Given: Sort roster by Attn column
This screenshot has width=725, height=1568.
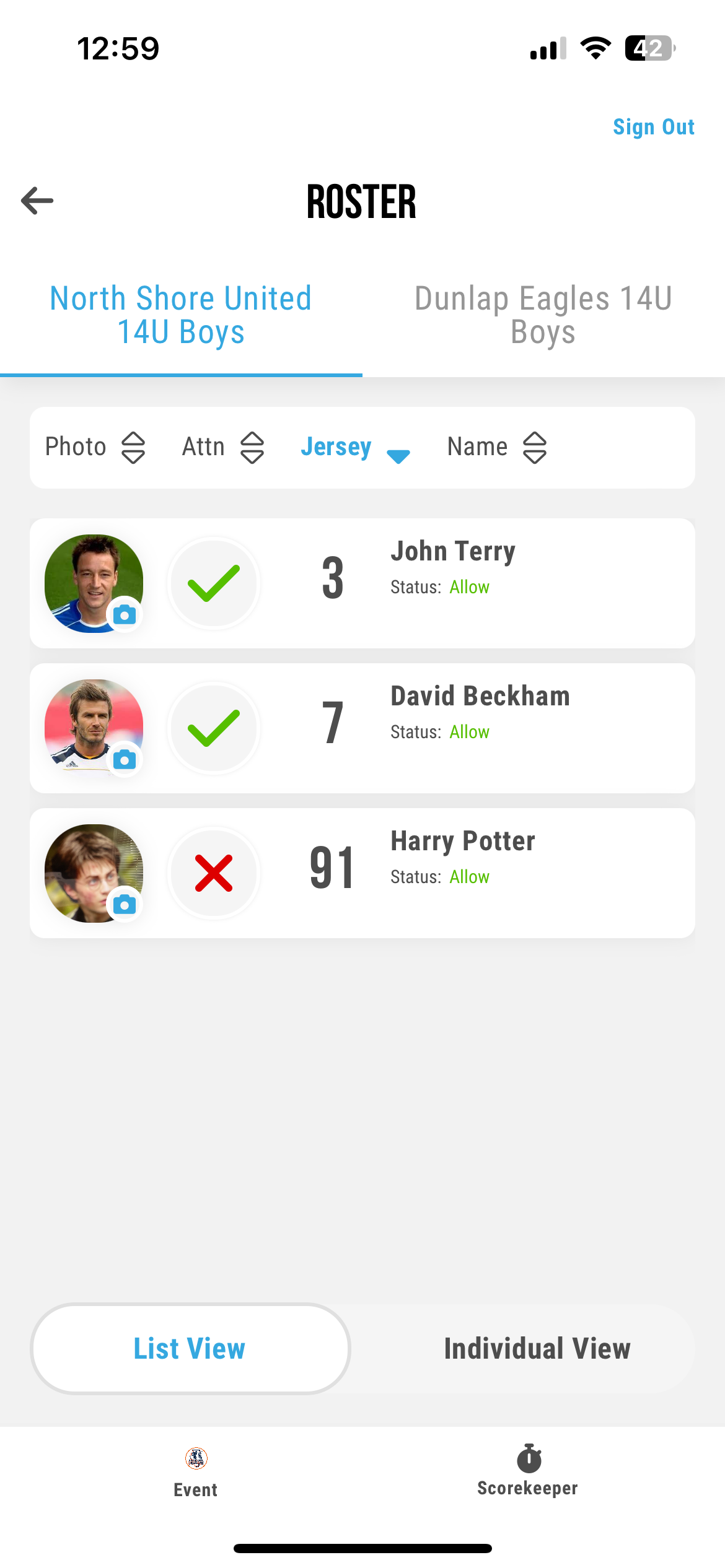Looking at the screenshot, I should click(223, 447).
